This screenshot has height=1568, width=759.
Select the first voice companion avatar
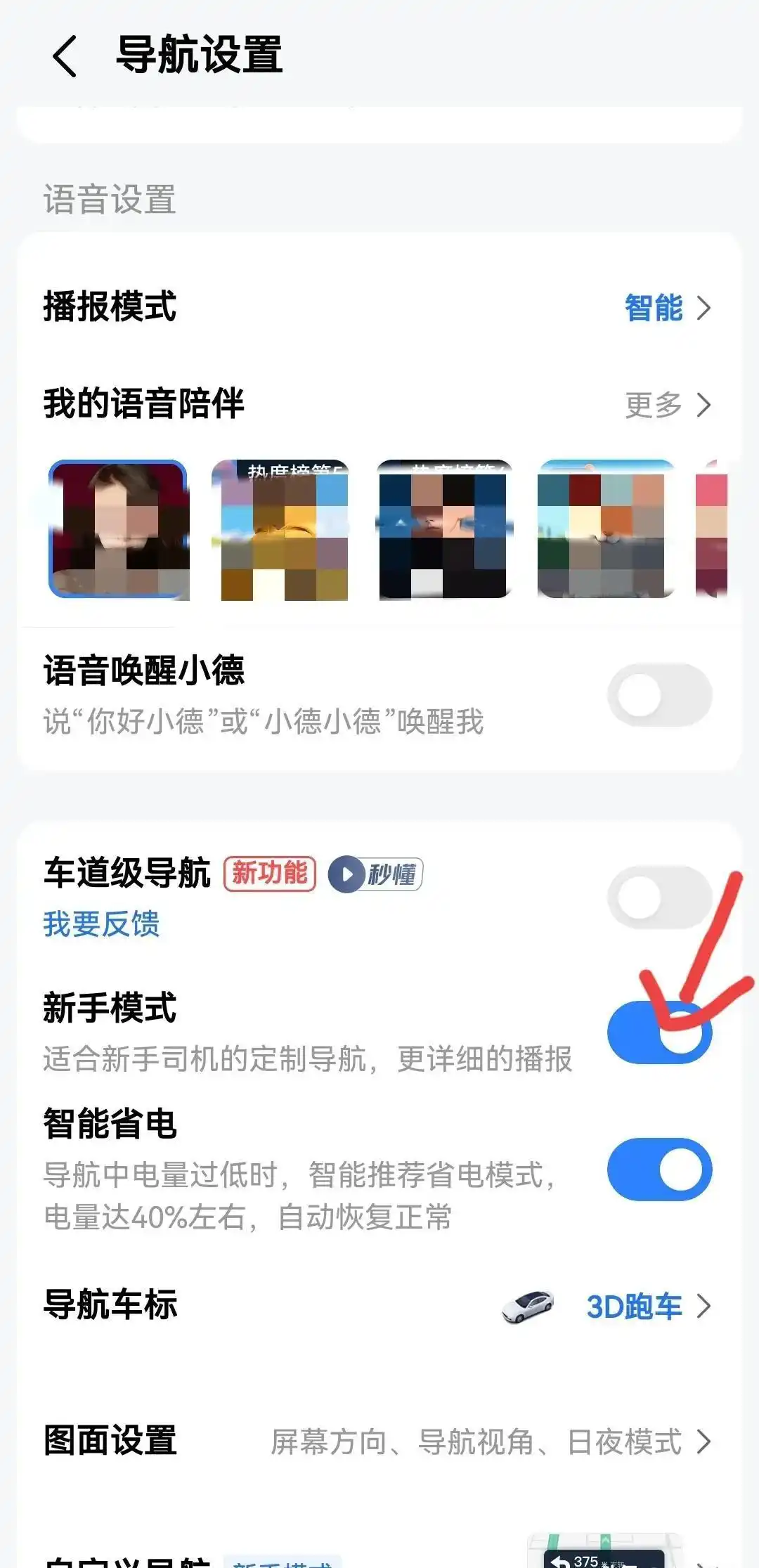click(x=118, y=530)
